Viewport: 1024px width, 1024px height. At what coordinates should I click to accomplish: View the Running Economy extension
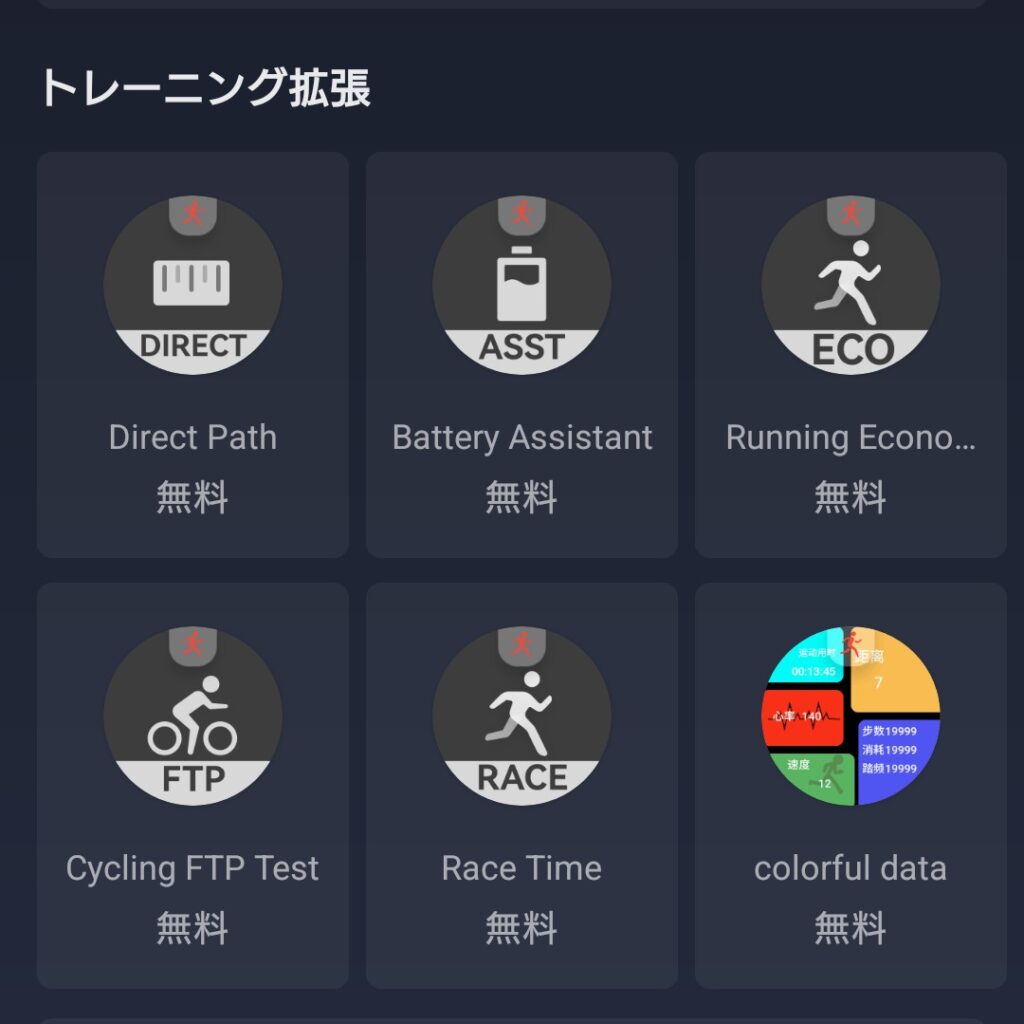click(x=850, y=354)
